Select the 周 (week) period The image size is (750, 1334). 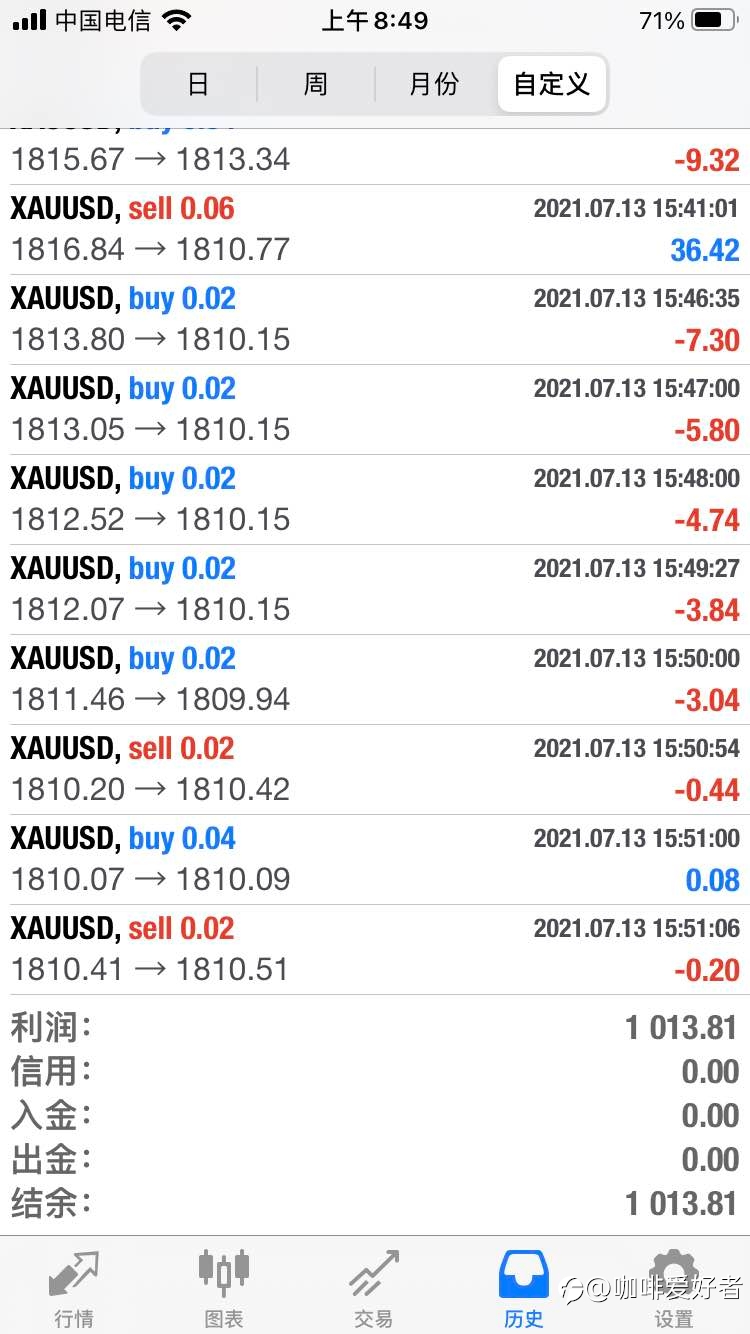(x=315, y=84)
